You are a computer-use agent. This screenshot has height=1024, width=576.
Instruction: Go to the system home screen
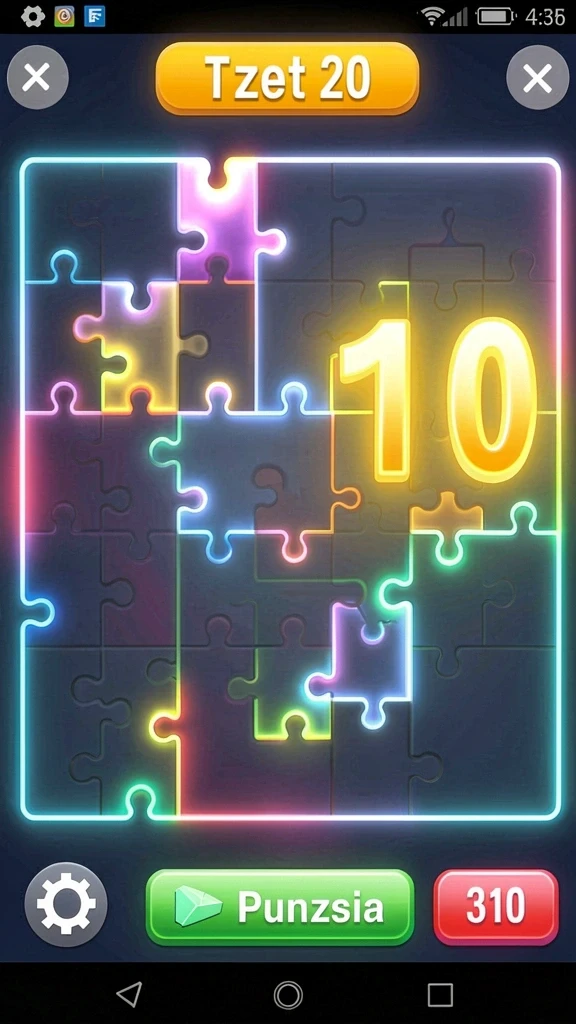click(288, 995)
